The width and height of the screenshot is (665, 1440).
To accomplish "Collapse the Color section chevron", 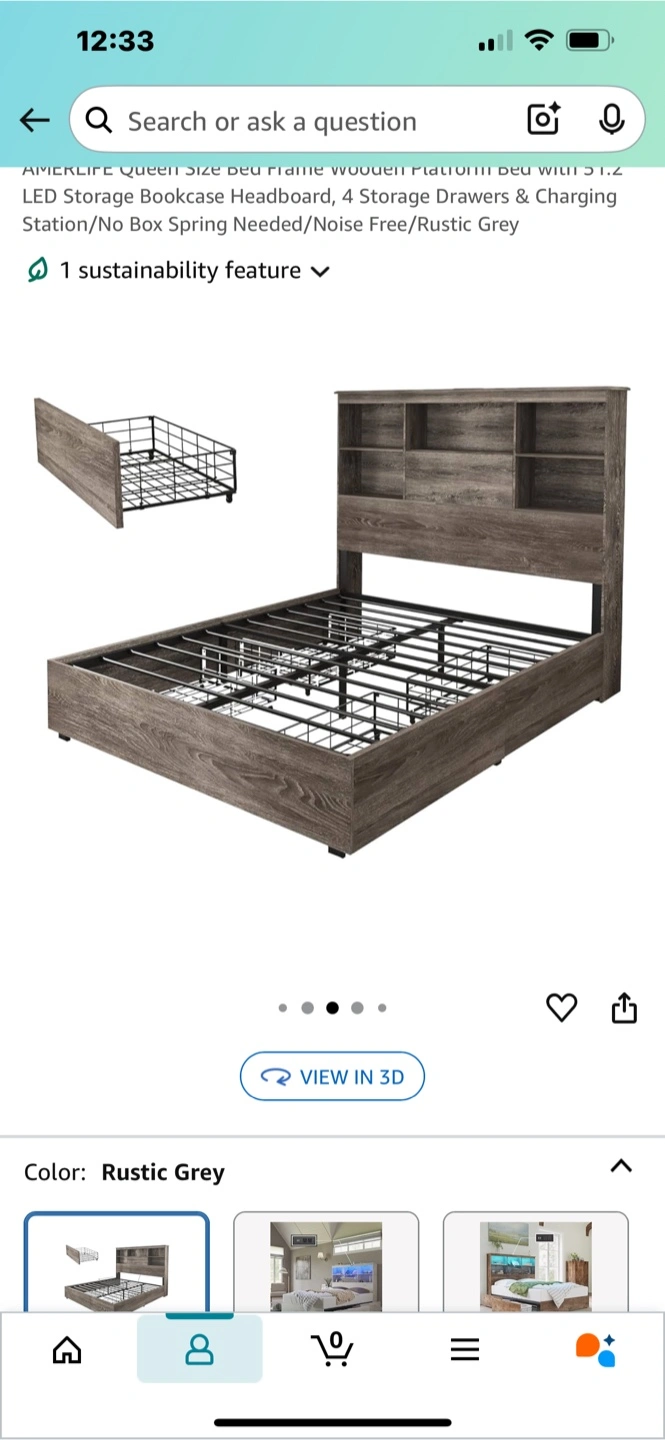I will tap(621, 1166).
